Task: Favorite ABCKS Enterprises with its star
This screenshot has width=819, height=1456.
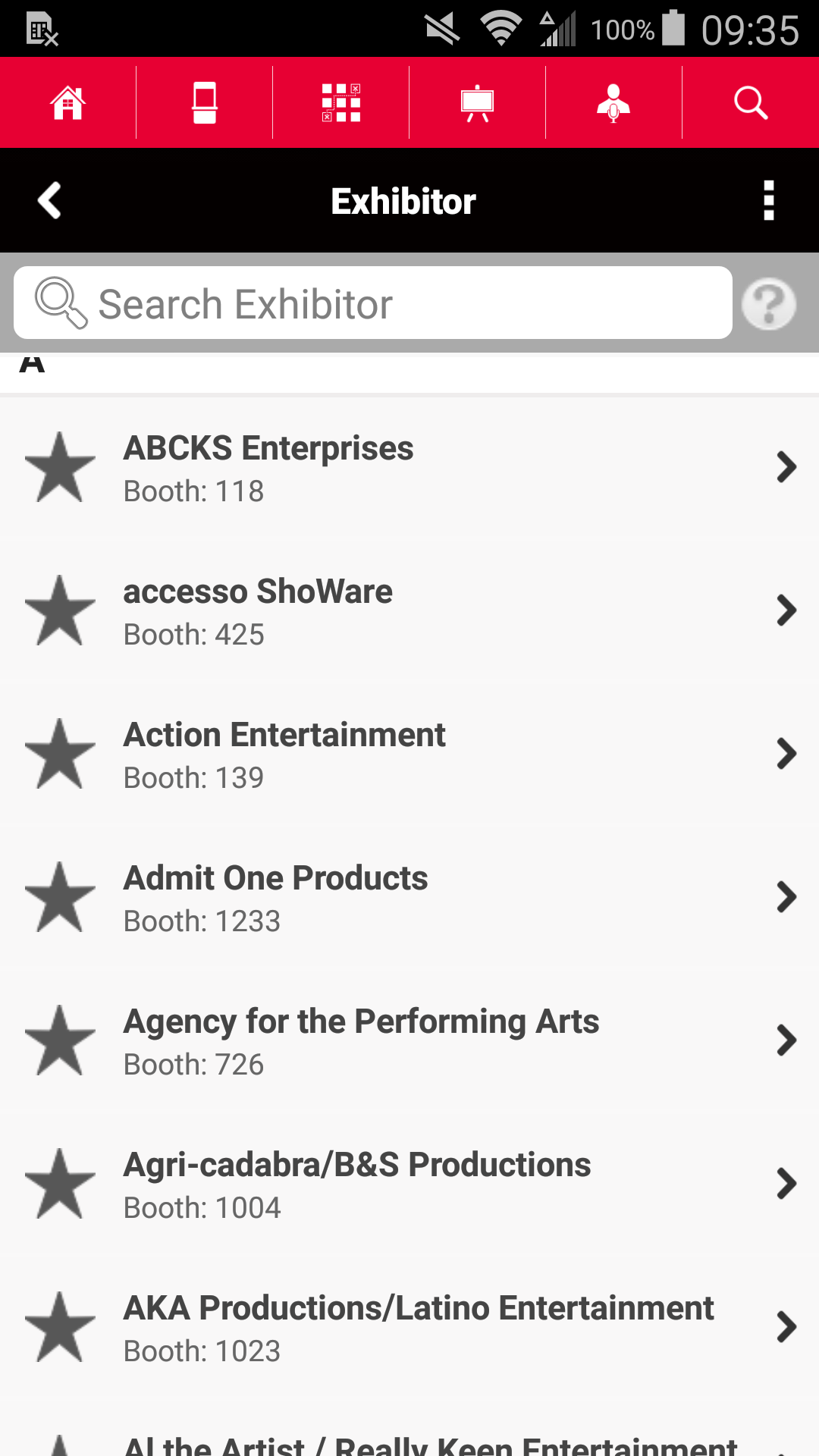Action: tap(60, 468)
